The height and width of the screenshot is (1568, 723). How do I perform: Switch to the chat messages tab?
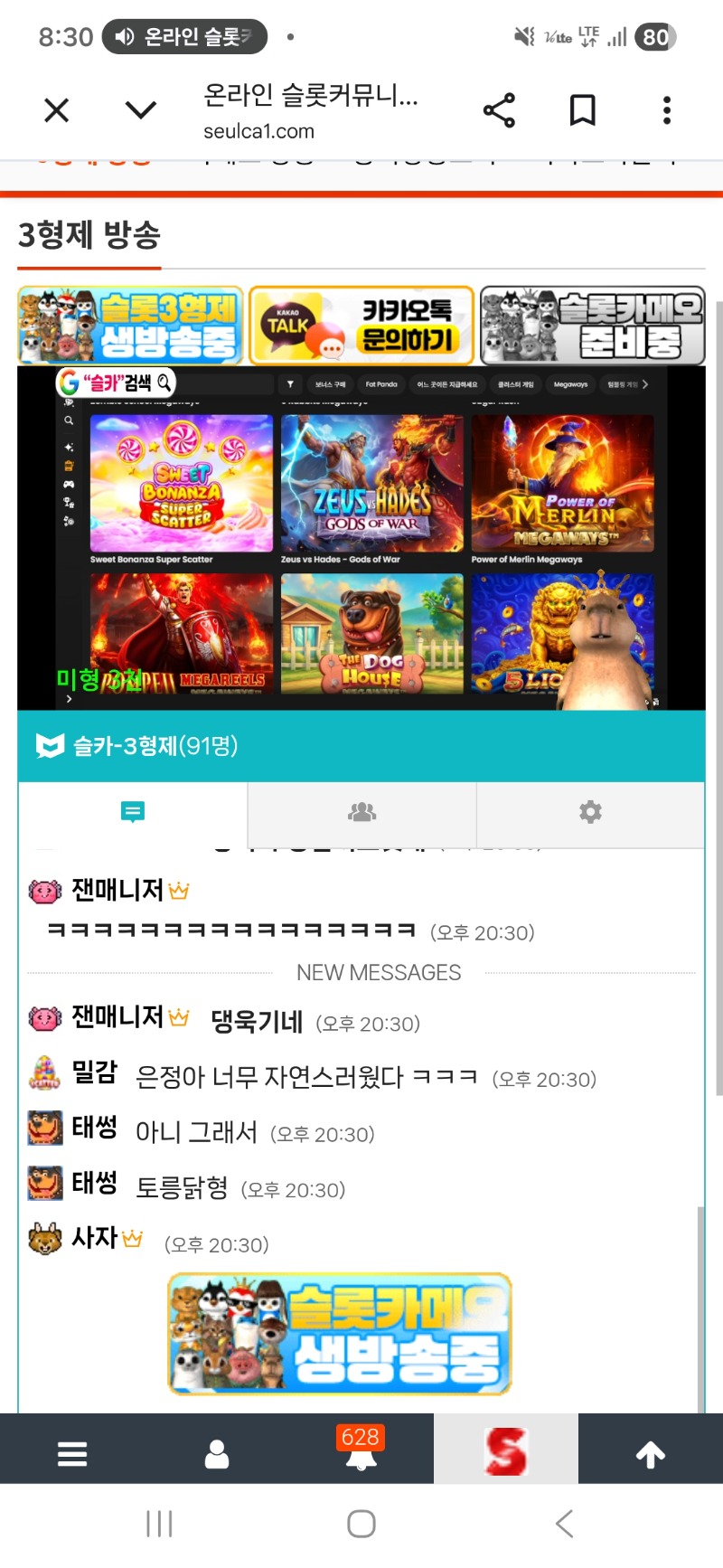click(x=133, y=812)
